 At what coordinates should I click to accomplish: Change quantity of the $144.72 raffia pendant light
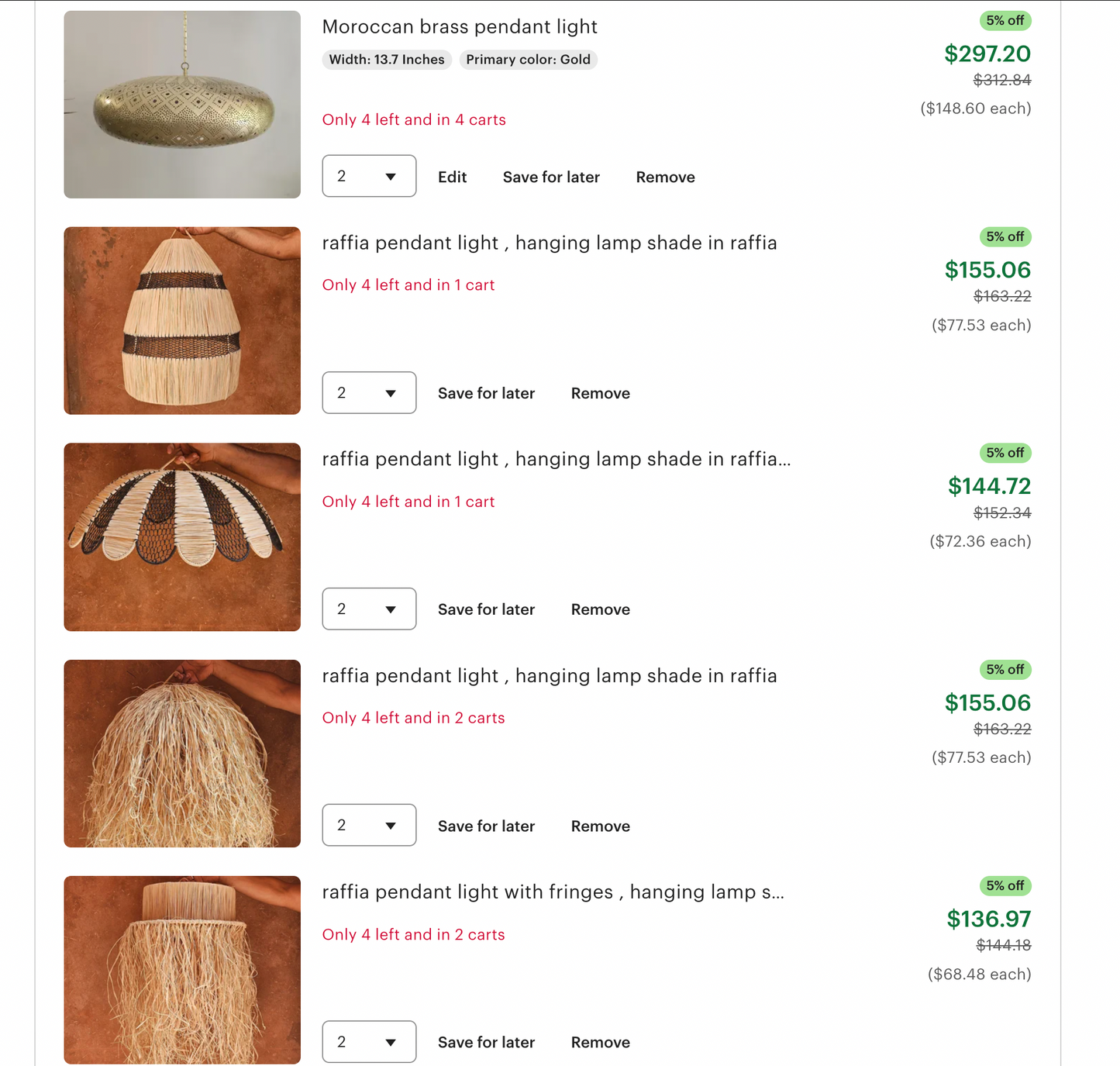[x=369, y=609]
